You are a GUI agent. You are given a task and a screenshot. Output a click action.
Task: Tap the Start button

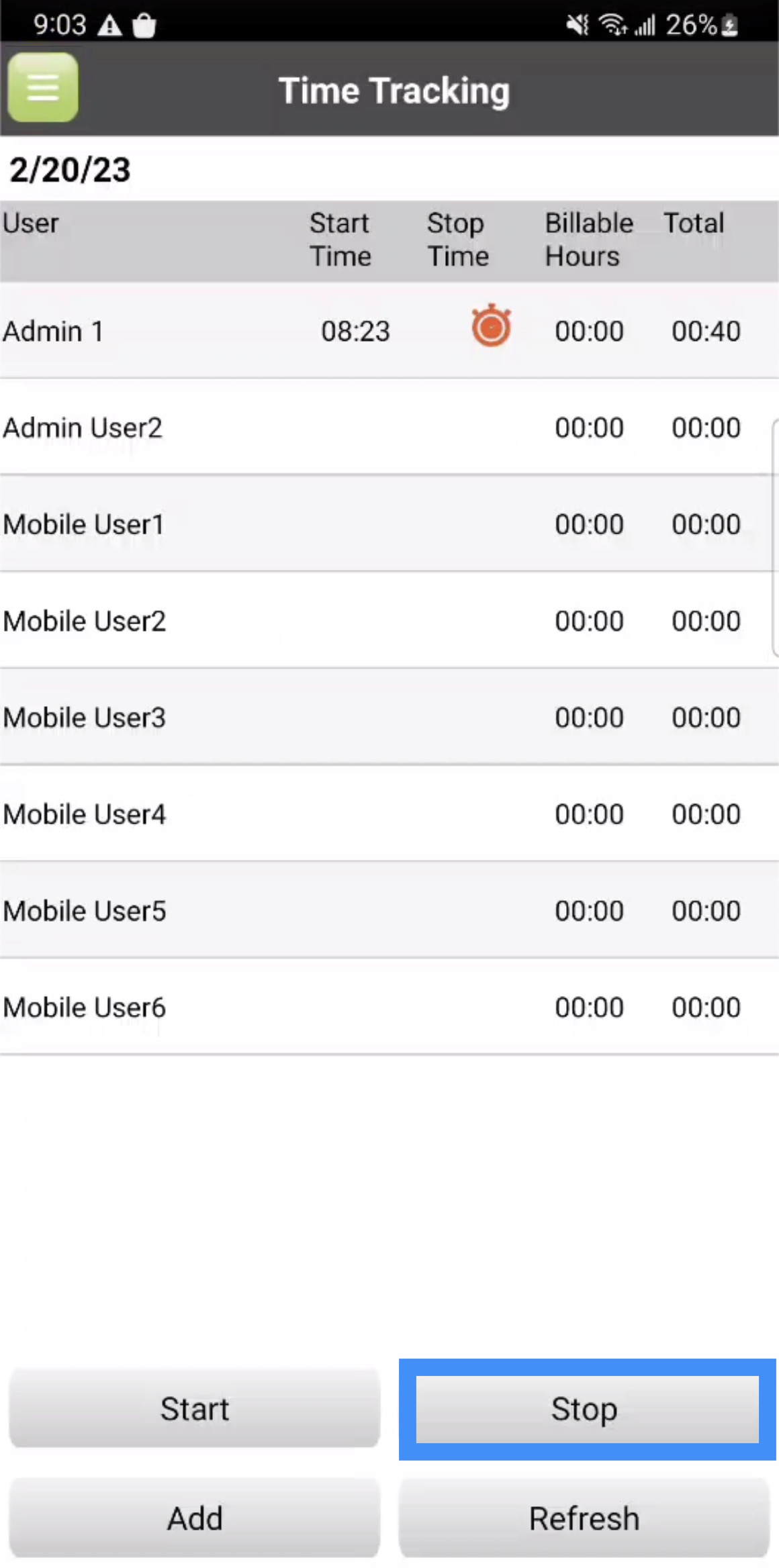pos(195,1409)
